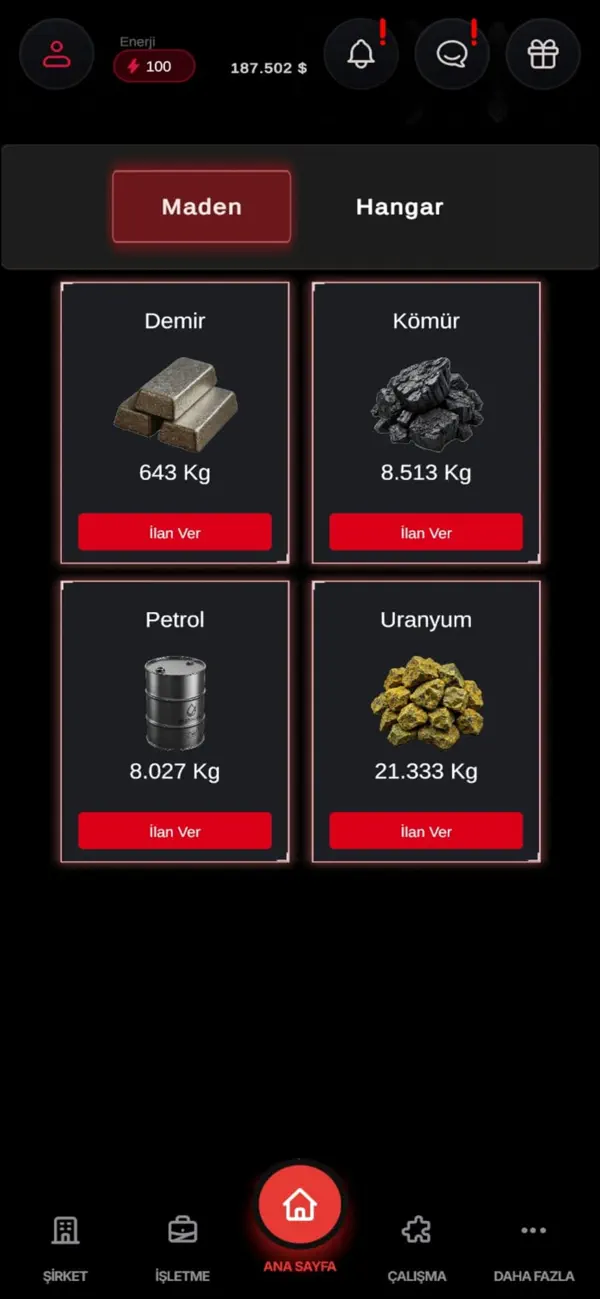Open the İşletme tab
600x1299 pixels.
click(x=182, y=1248)
